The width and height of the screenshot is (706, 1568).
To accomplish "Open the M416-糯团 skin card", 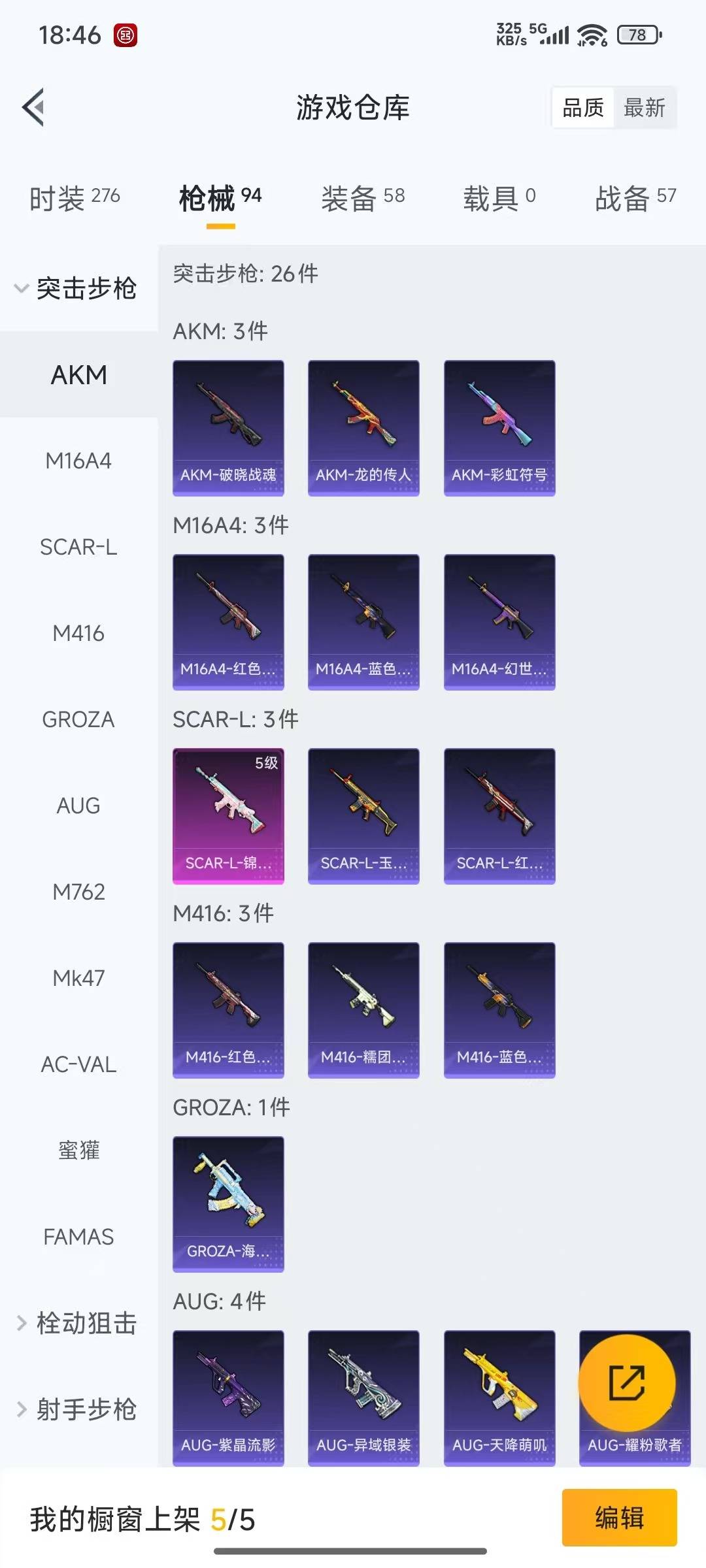I will (363, 1010).
